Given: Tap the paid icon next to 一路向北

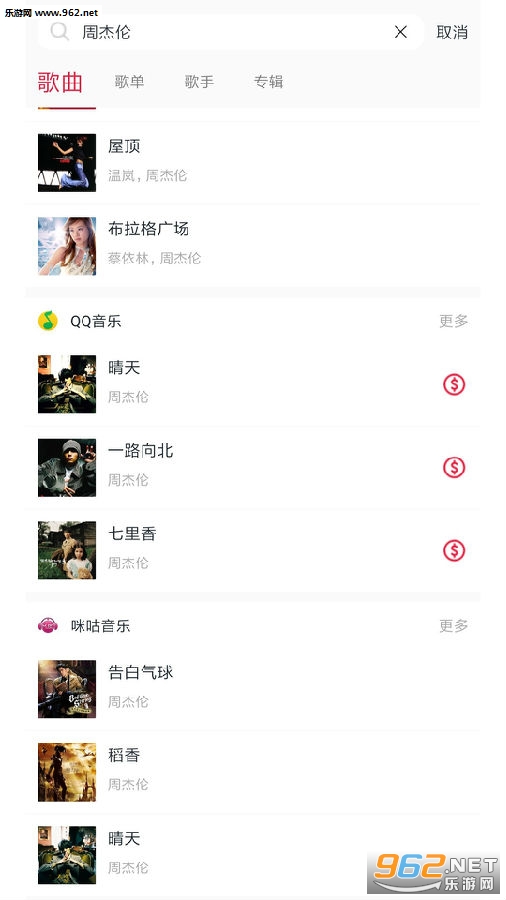Looking at the screenshot, I should tap(454, 467).
